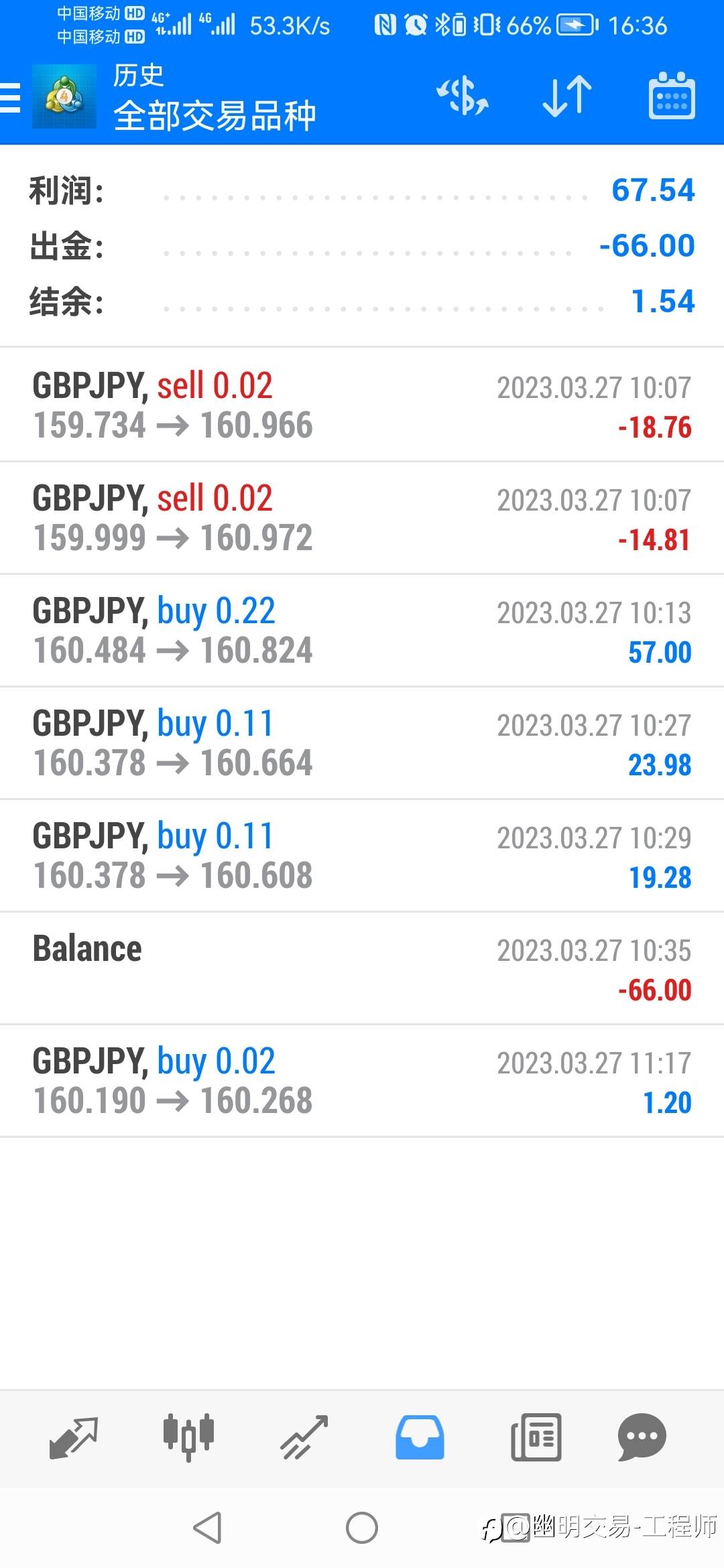Image resolution: width=724 pixels, height=1568 pixels.
Task: Switch to the Chart candlestick tab
Action: [188, 1437]
